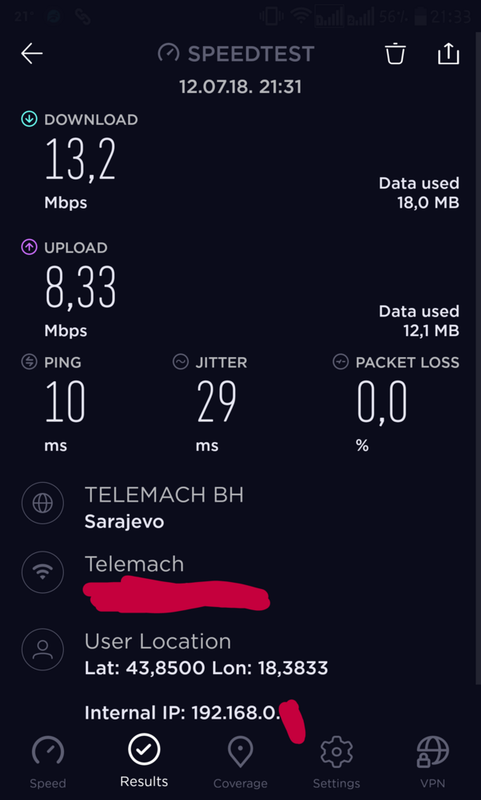
Task: Open the Settings tab
Action: tap(336, 762)
